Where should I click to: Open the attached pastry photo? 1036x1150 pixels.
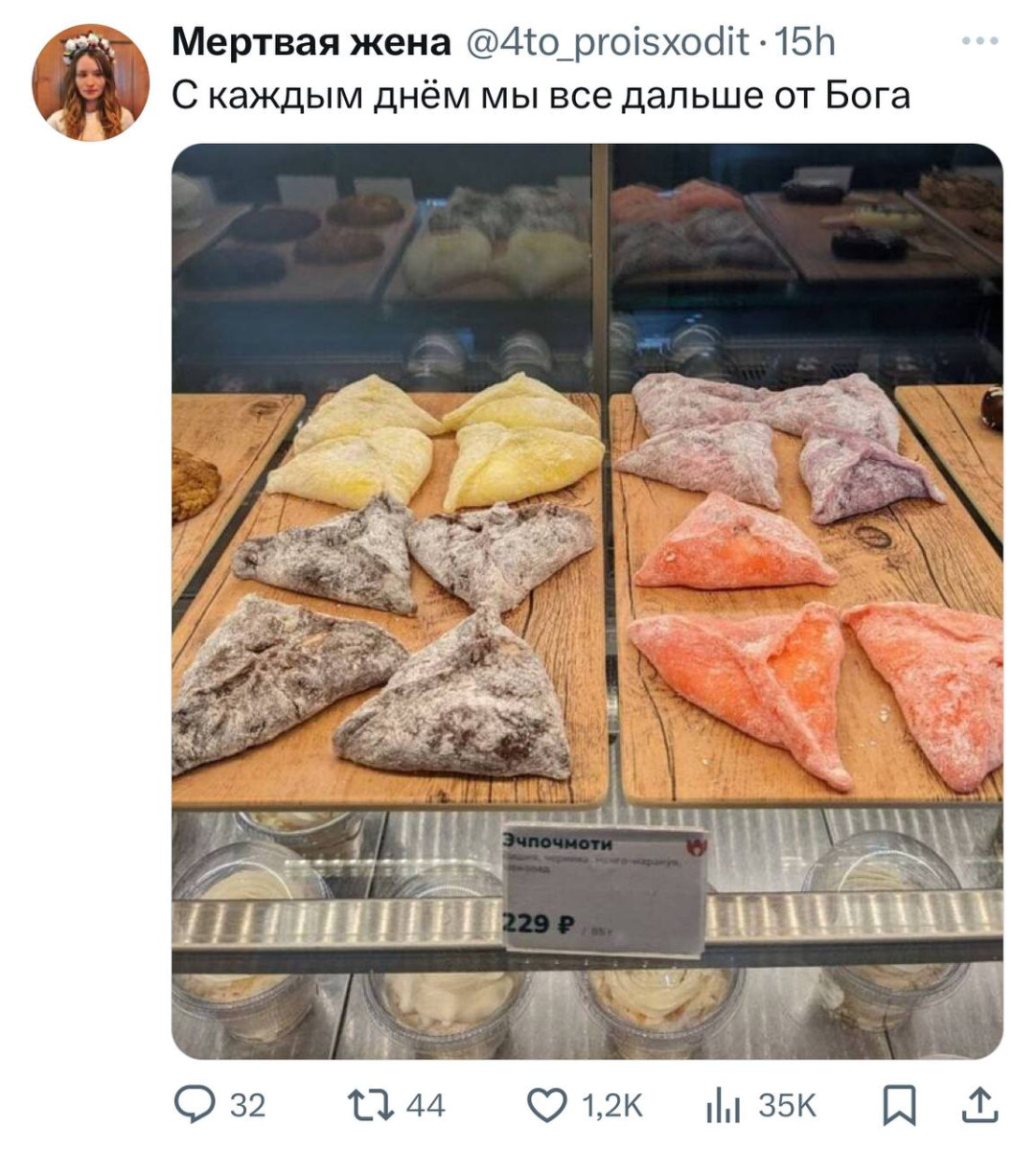(x=587, y=601)
